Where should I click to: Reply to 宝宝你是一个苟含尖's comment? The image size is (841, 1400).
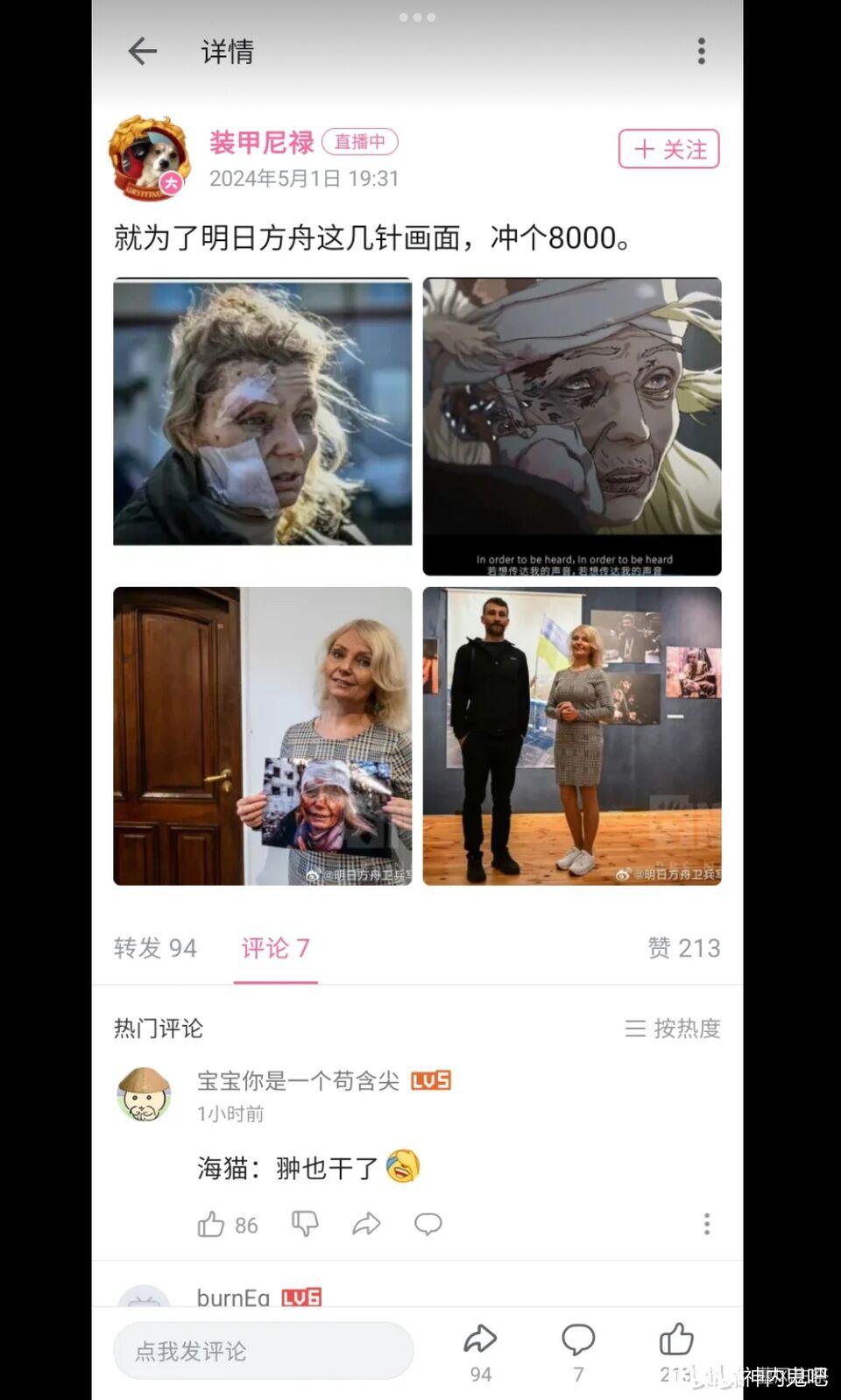coord(428,1224)
